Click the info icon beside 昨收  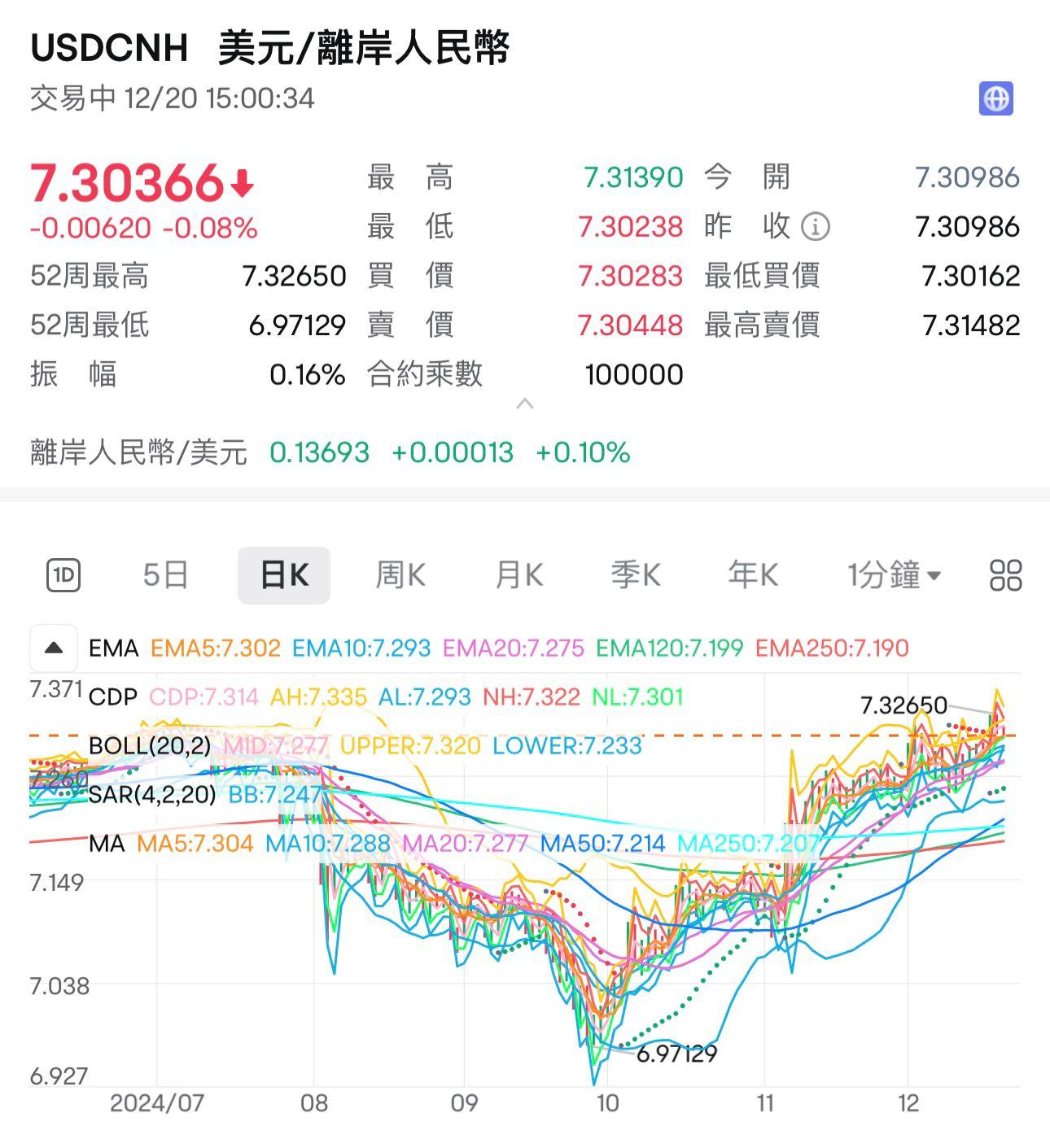coord(816,227)
